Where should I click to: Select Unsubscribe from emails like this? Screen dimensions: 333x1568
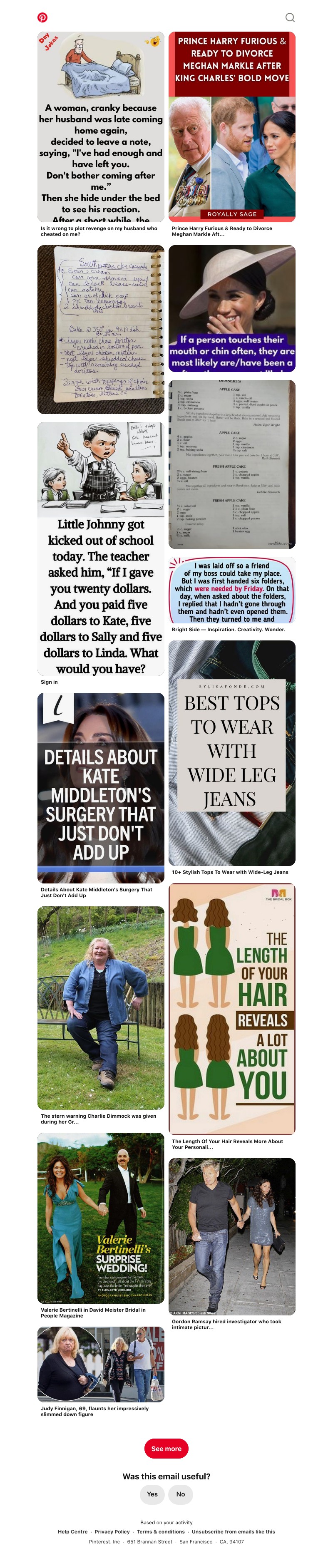click(233, 1531)
